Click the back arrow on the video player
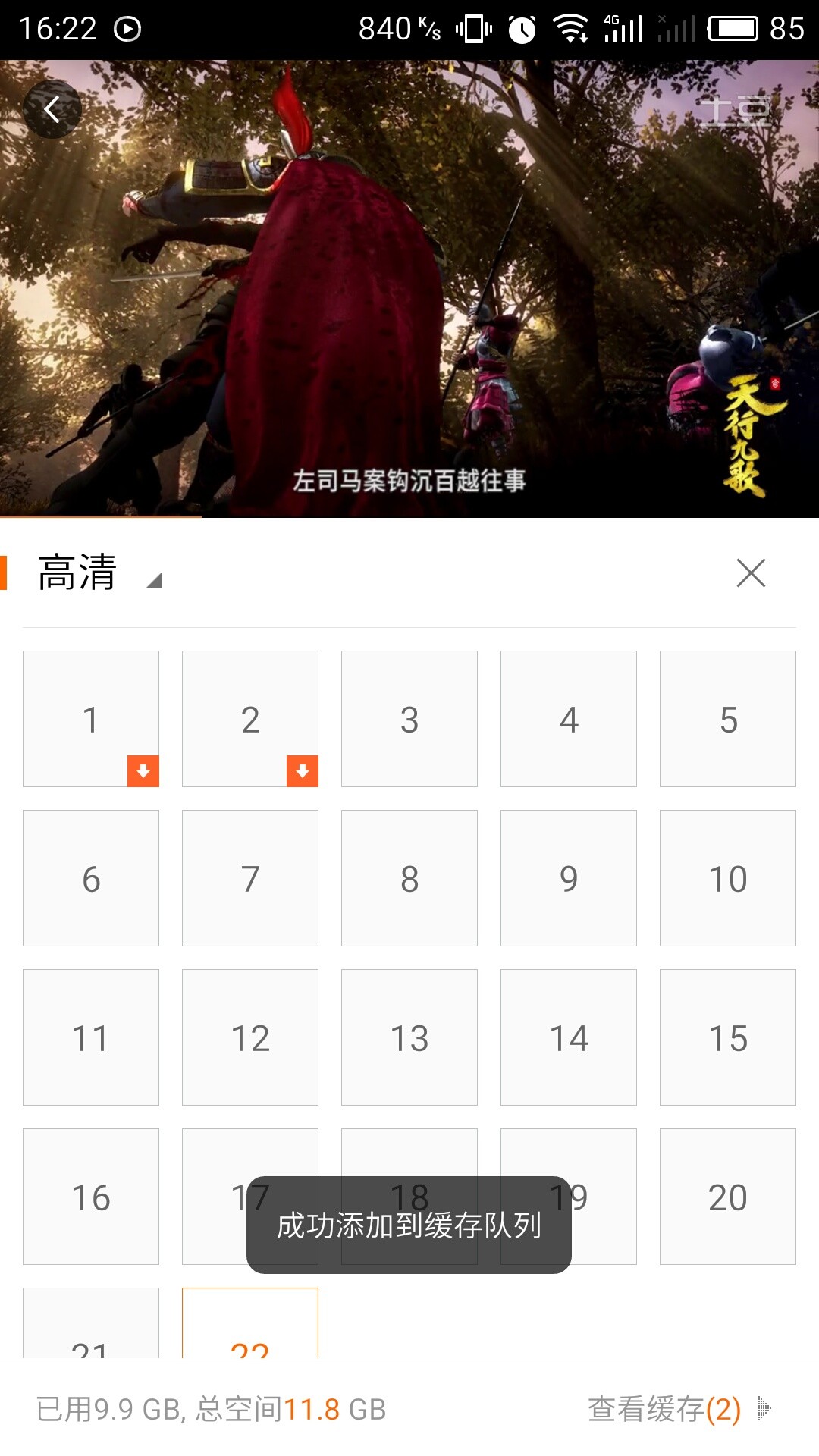This screenshot has width=819, height=1456. click(52, 108)
